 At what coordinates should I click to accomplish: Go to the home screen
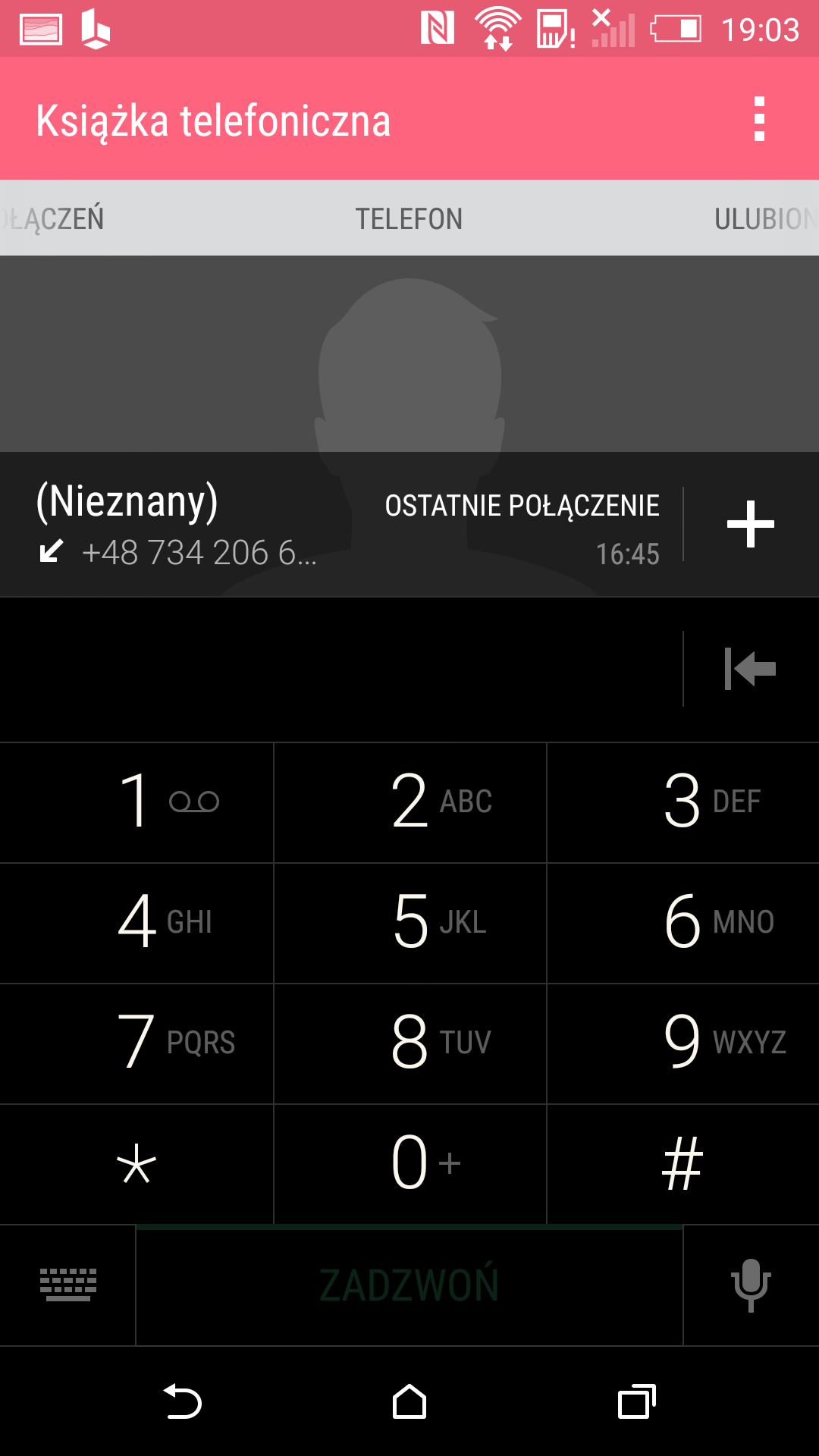point(409,1401)
